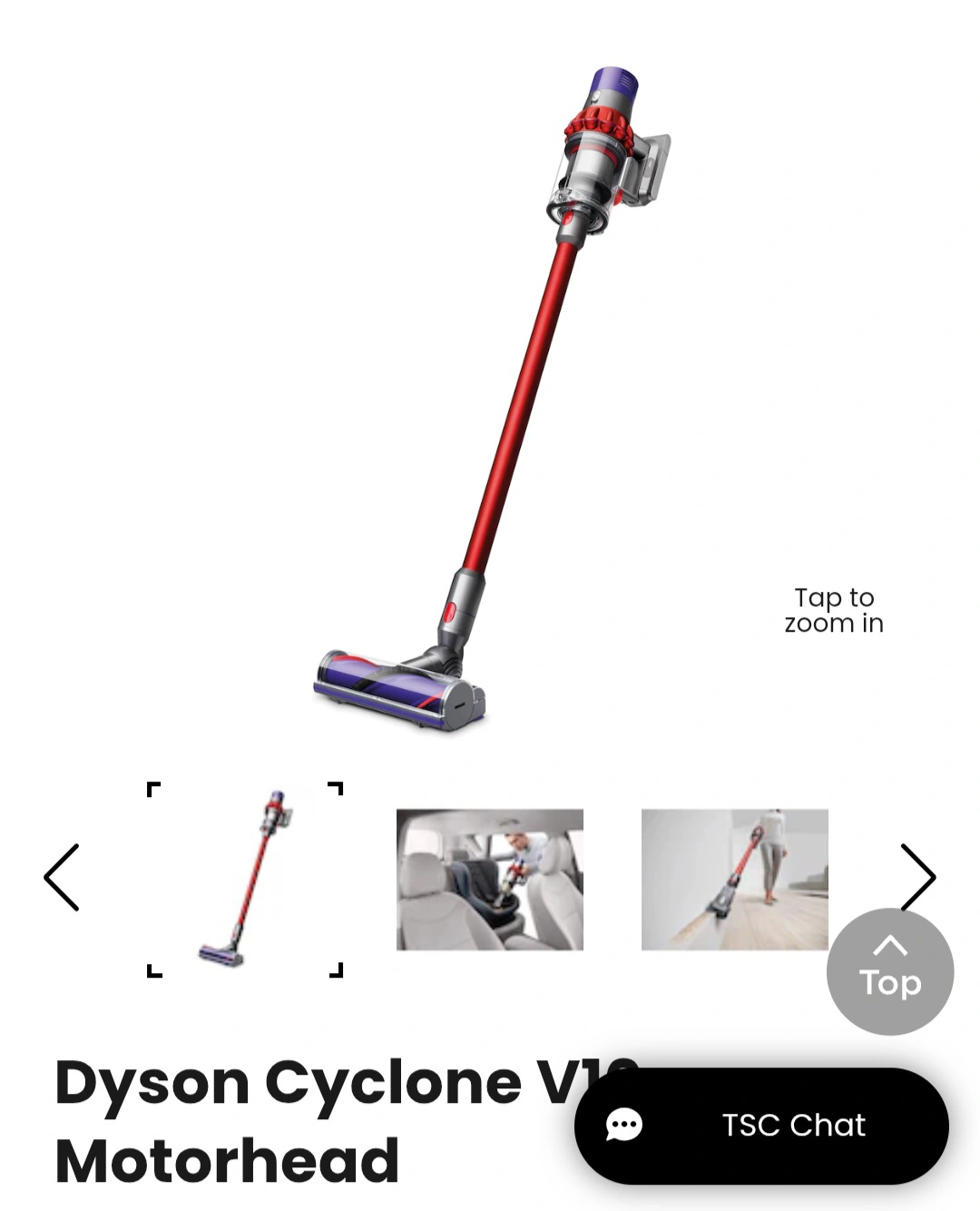Screen dimensions: 980x1211
Task: Select the standalone vacuum thumbnail
Action: 245,879
